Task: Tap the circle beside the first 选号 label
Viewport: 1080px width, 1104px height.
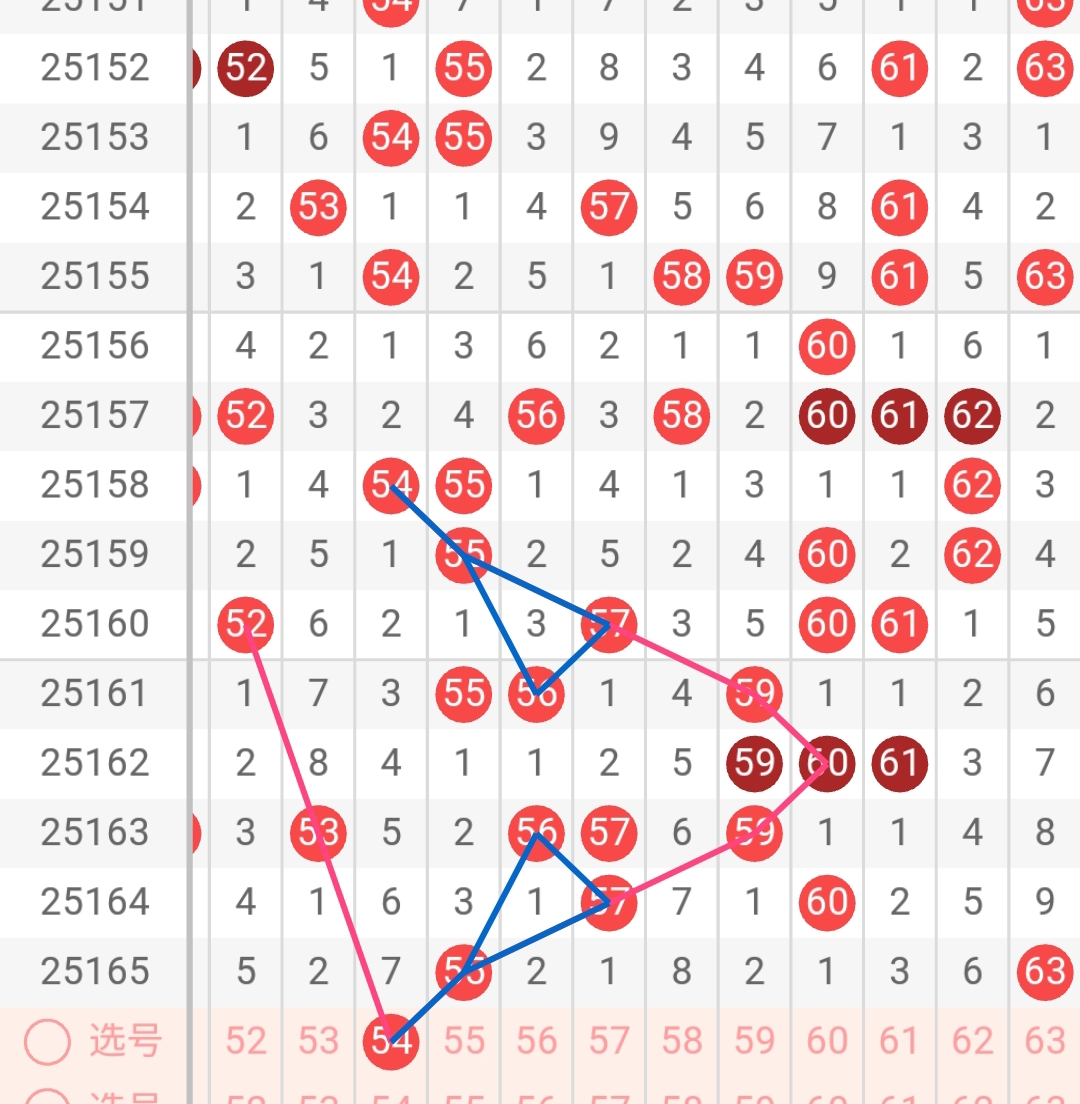Action: 47,1042
